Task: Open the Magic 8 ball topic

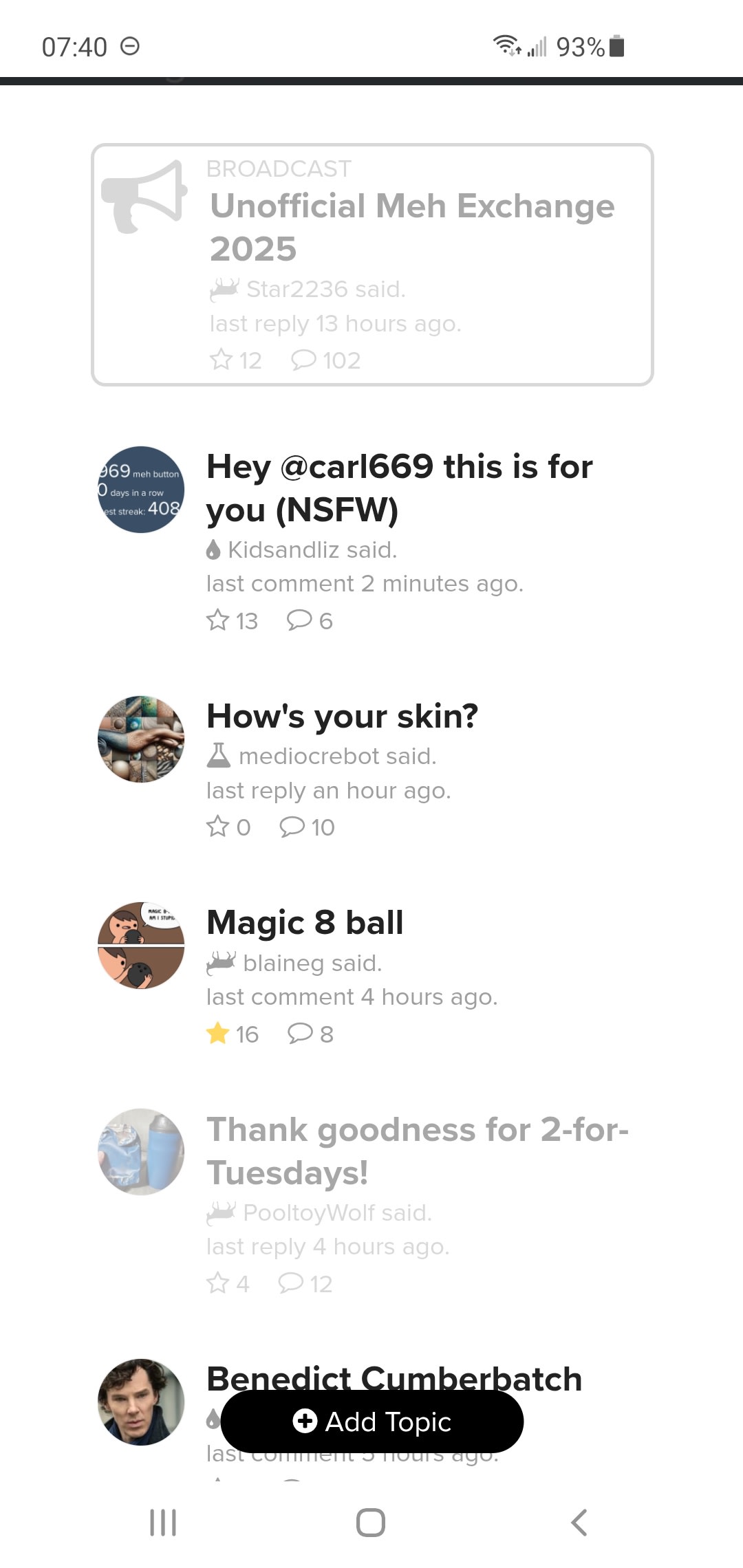Action: click(305, 922)
